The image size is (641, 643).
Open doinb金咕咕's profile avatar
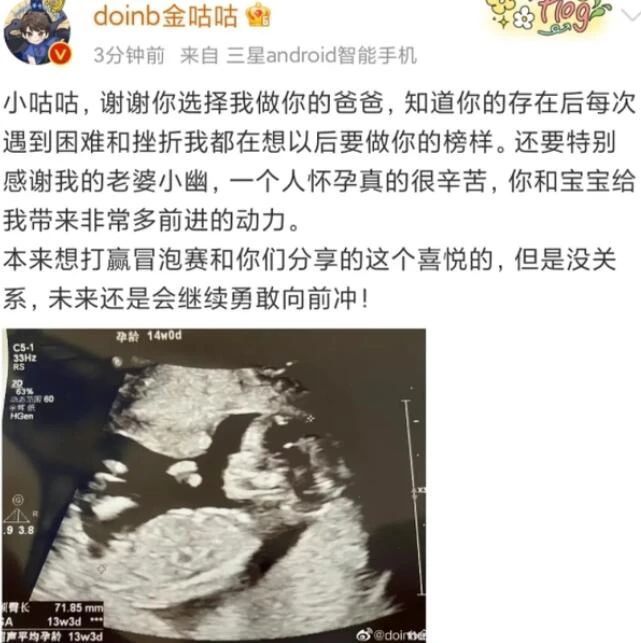36,33
